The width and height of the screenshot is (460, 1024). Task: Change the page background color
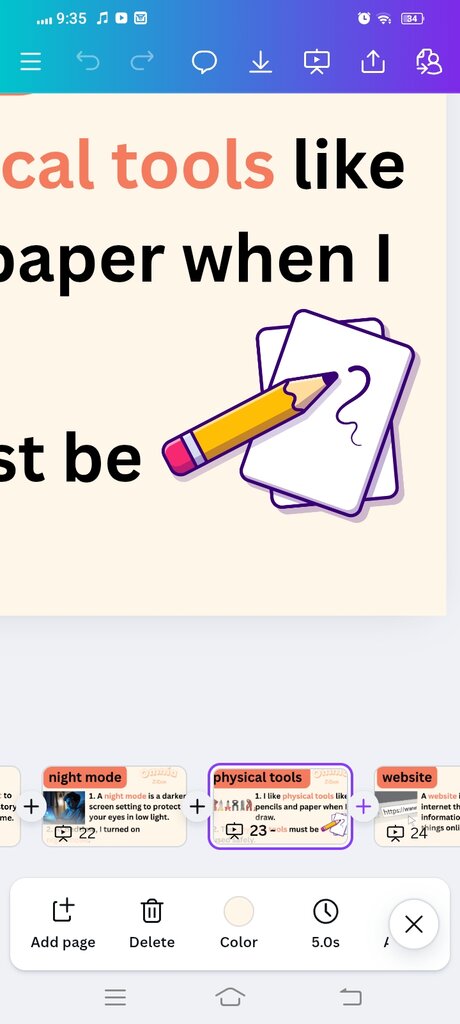pos(238,923)
